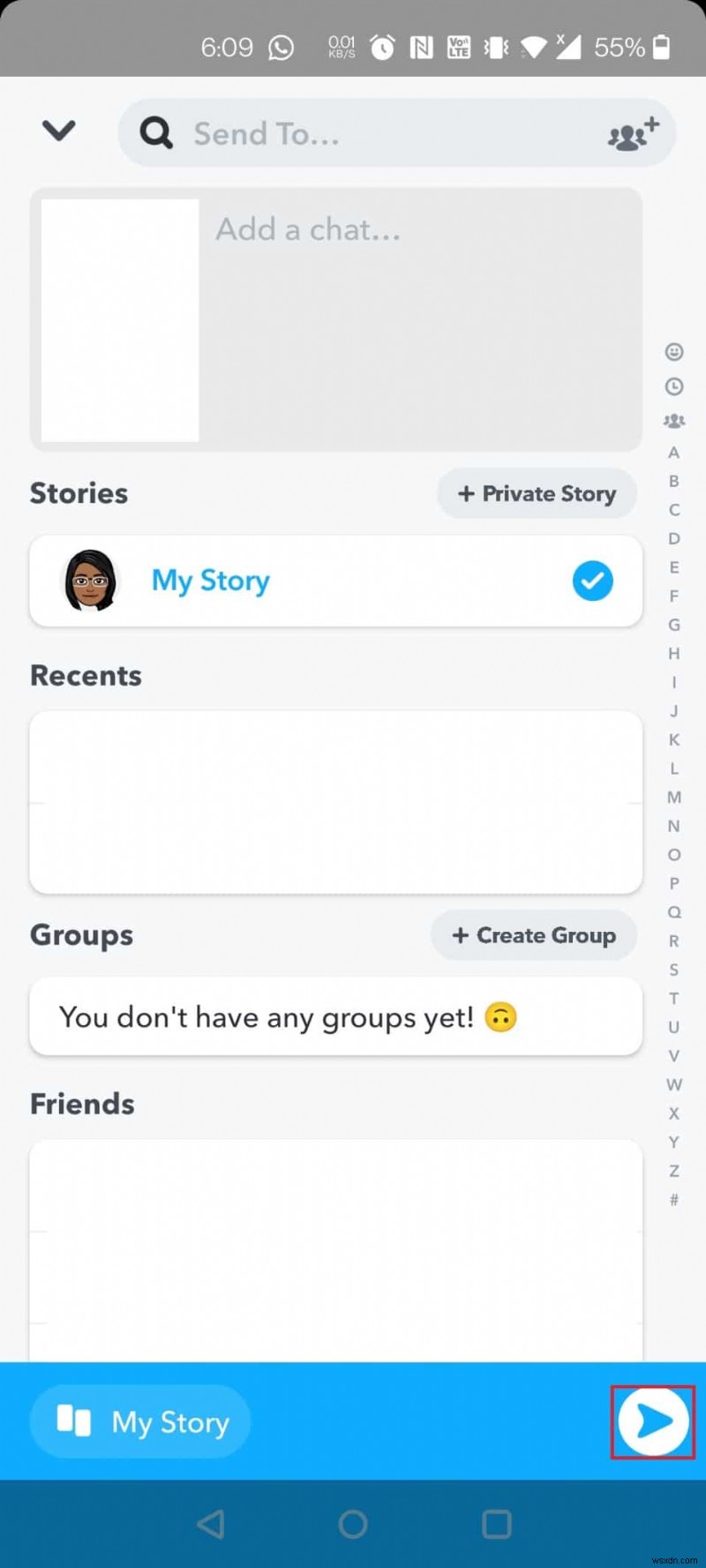The image size is (706, 1568).
Task: Create a Private Story
Action: (x=537, y=493)
